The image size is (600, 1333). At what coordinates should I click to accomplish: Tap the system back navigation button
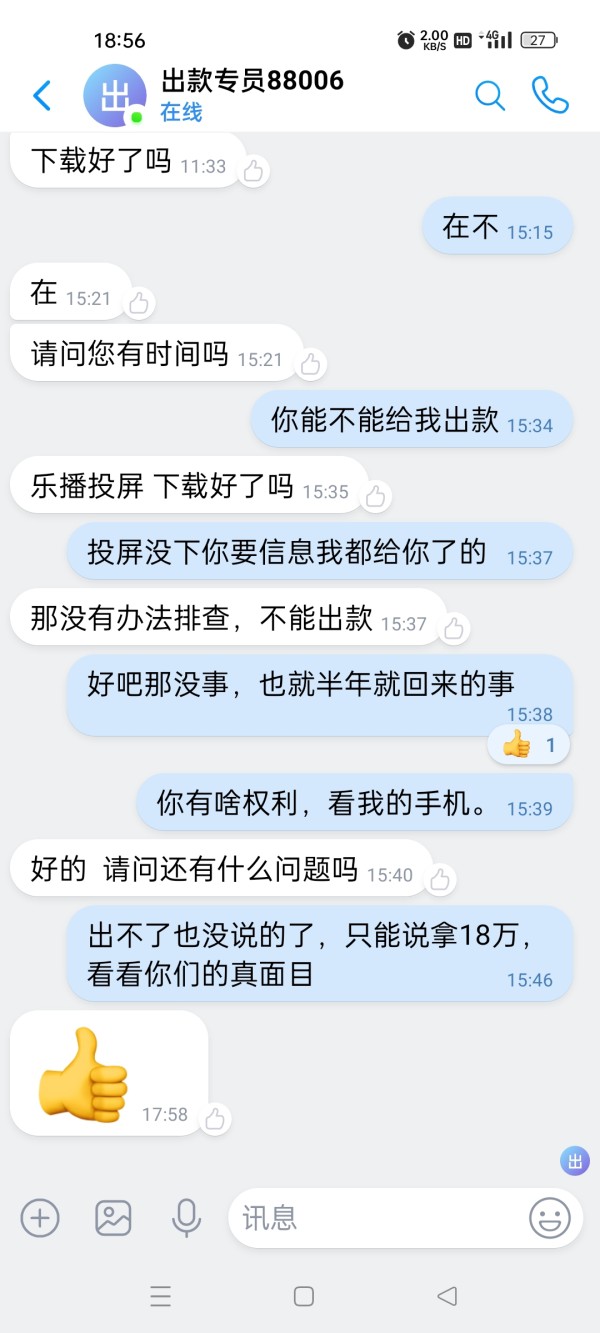[x=447, y=1296]
